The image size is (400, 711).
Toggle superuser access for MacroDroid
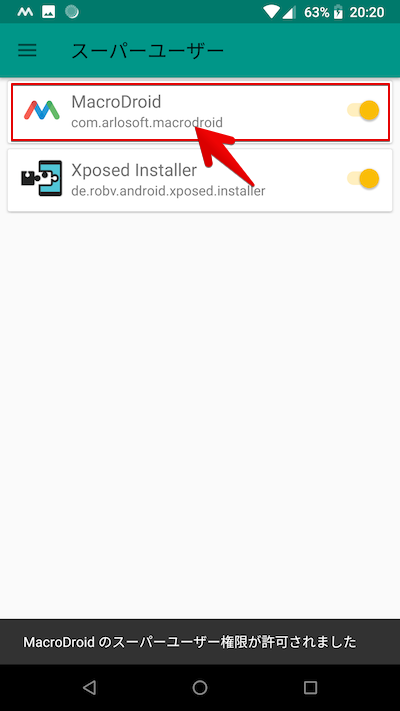pyautogui.click(x=363, y=110)
